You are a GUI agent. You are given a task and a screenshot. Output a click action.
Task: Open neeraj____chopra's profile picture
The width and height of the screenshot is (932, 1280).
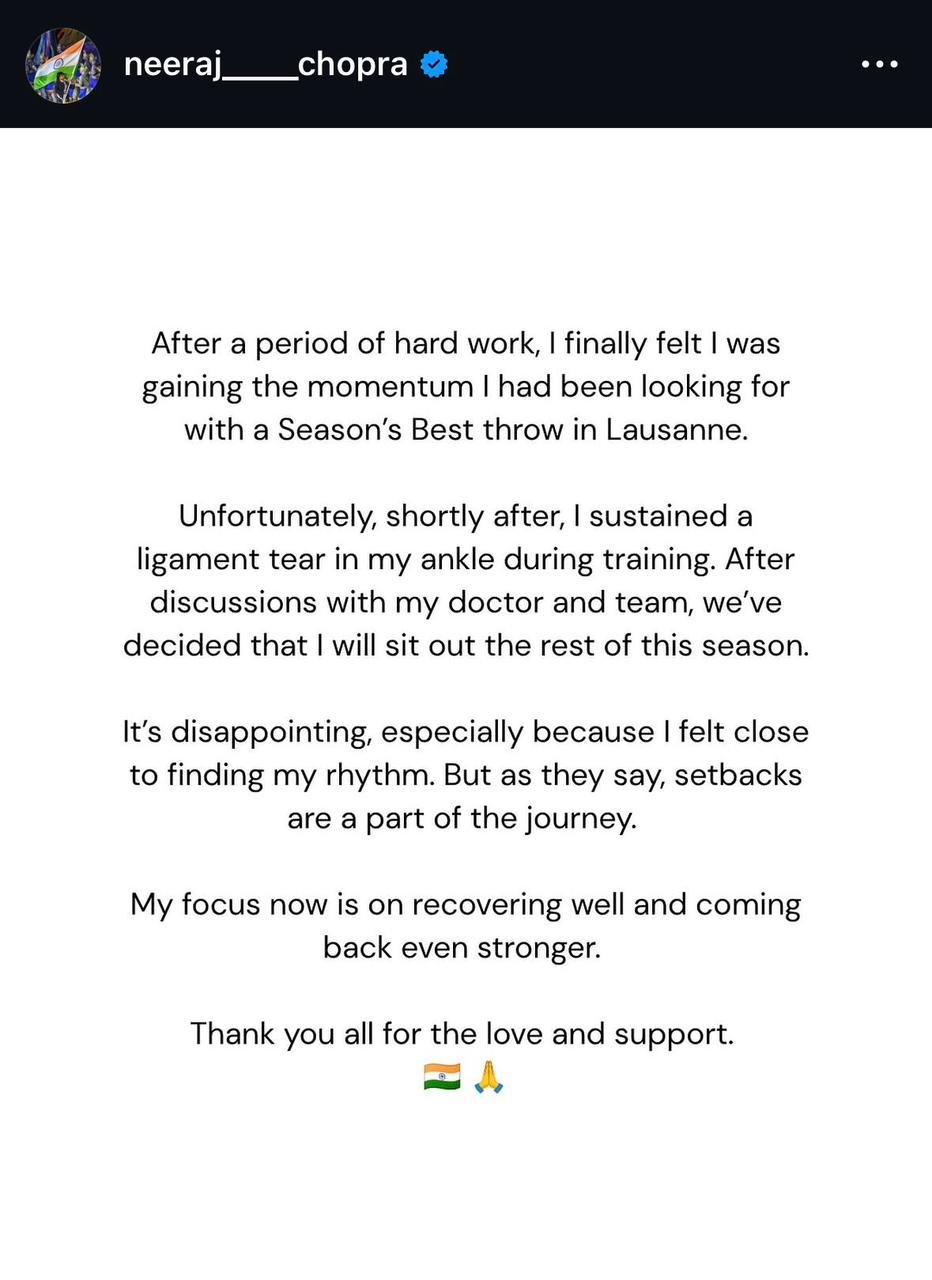(x=63, y=65)
